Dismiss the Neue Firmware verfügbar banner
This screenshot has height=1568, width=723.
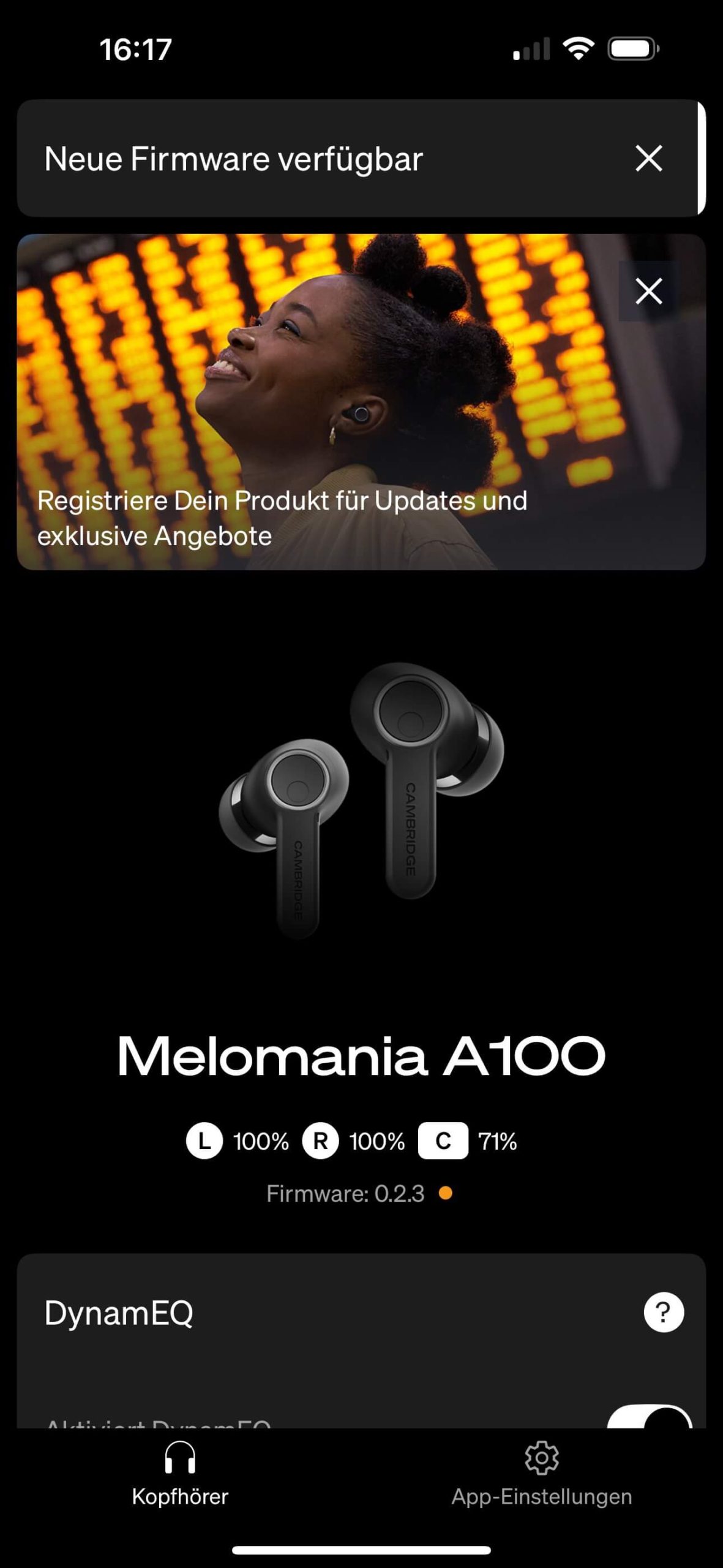(648, 159)
